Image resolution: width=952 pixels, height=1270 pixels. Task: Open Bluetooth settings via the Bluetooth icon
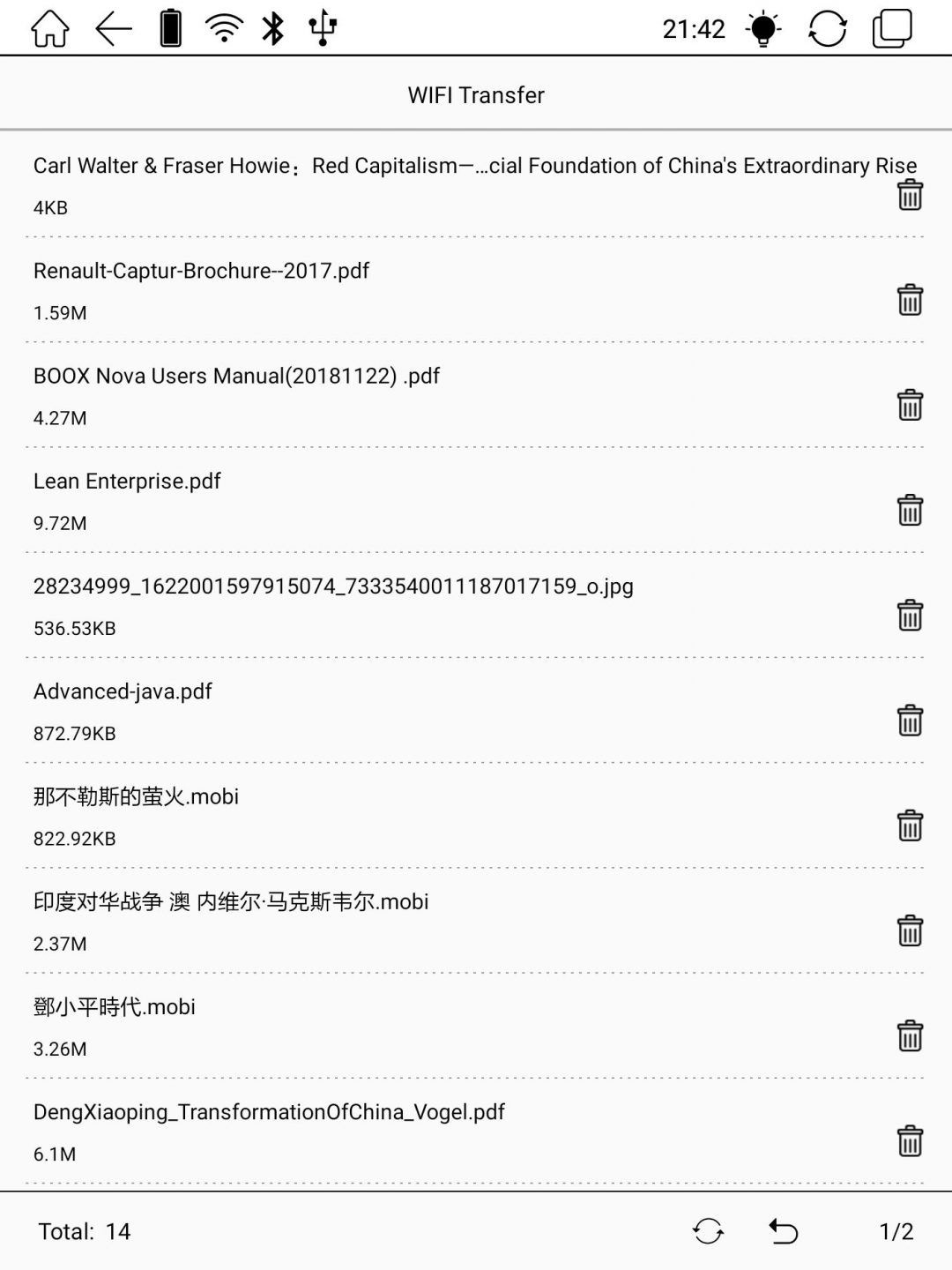272,29
